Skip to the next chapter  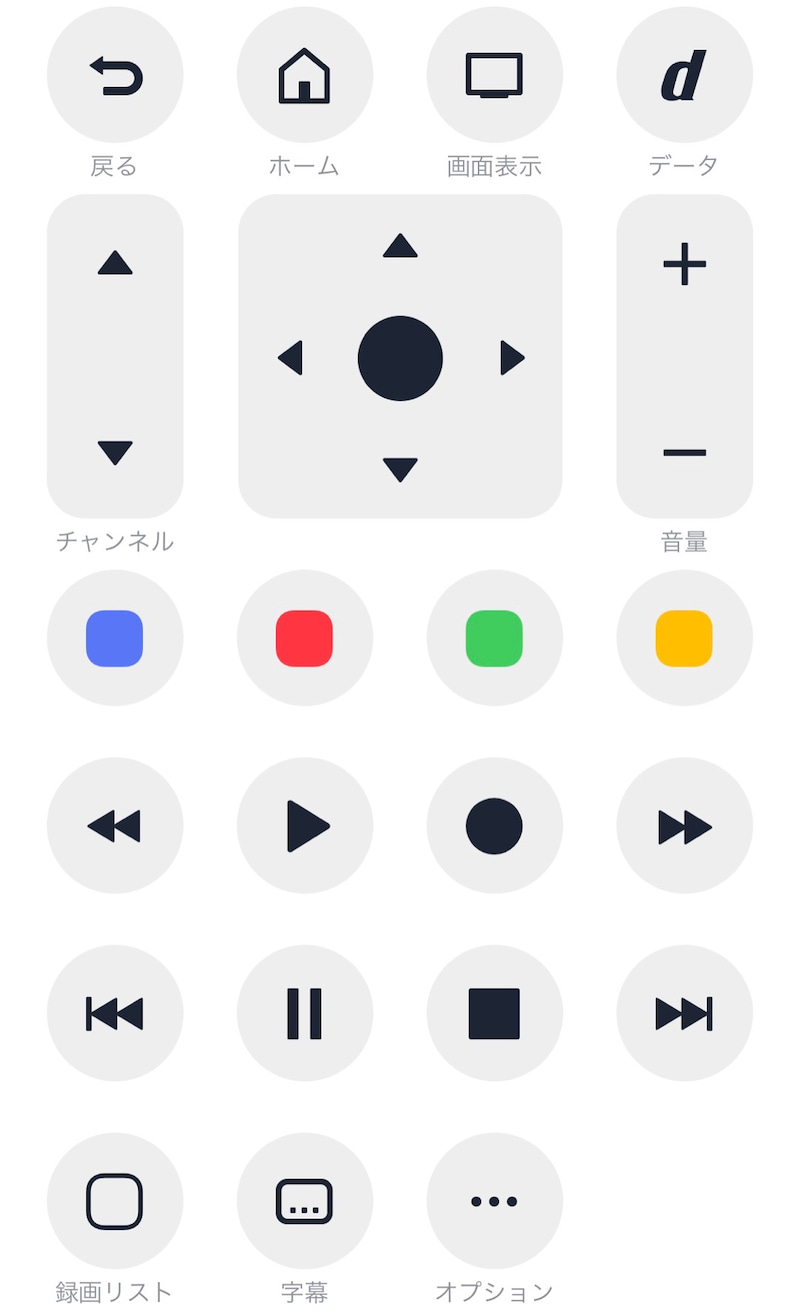685,1014
